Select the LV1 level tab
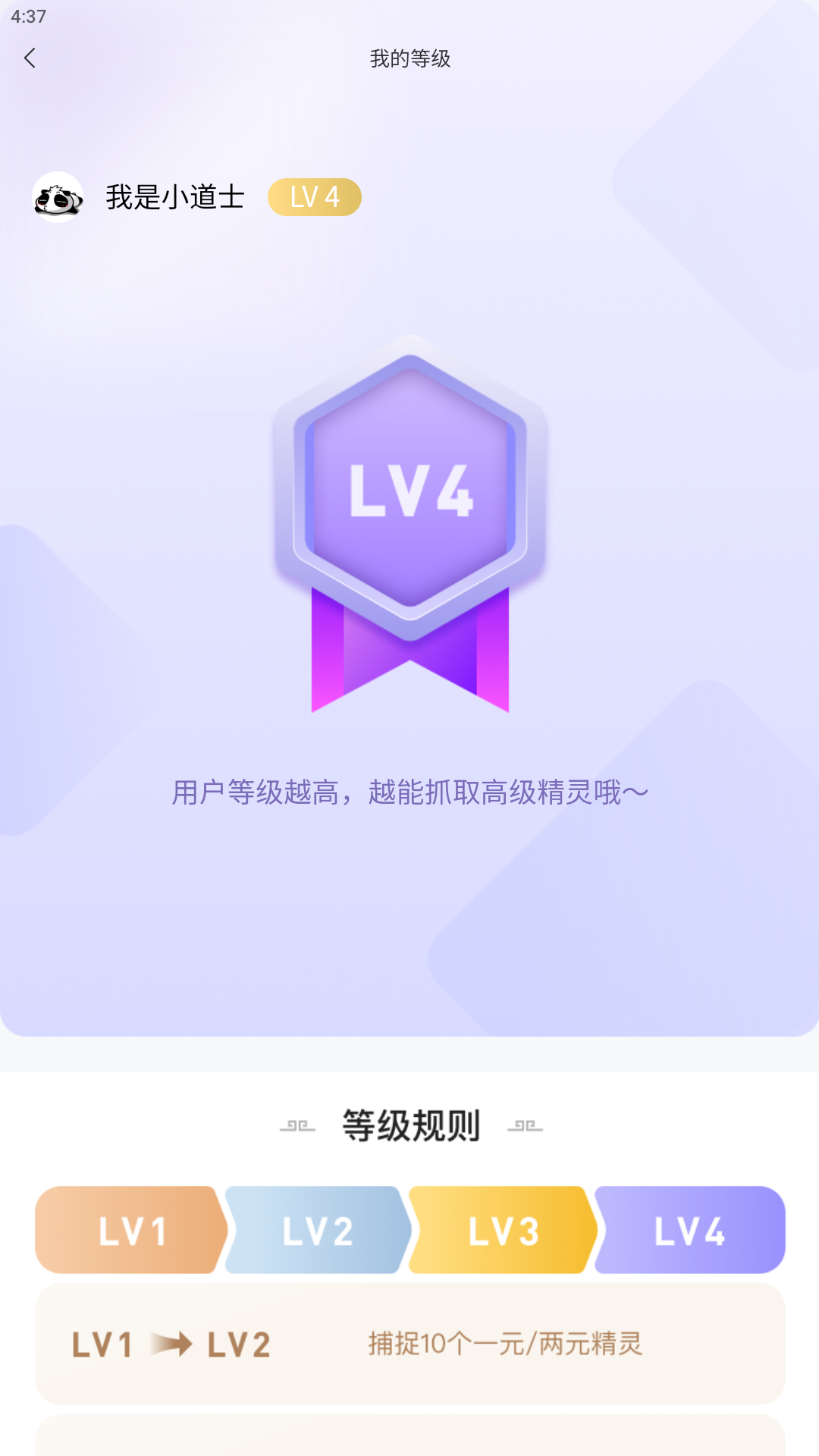The width and height of the screenshot is (819, 1456). [x=130, y=1230]
